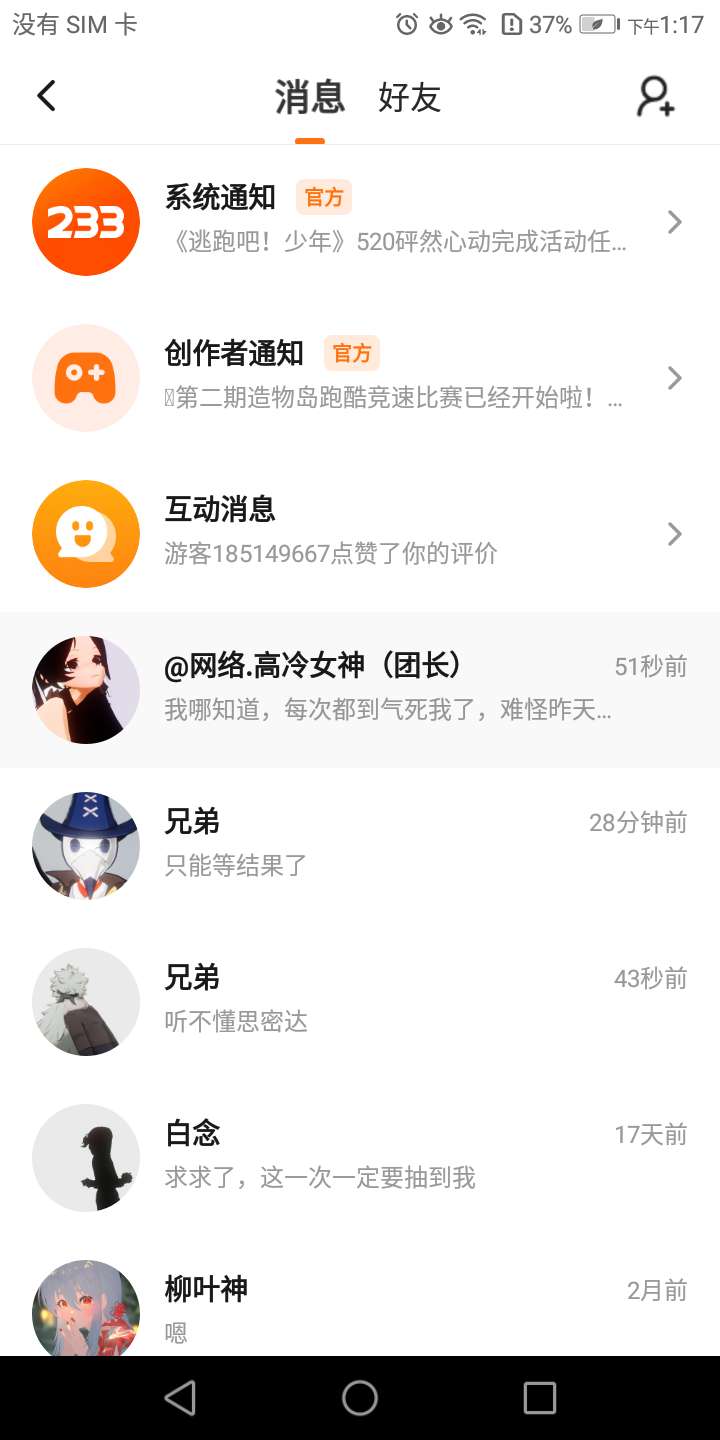Open 兄弟 chat saying 只能等结果了
The image size is (720, 1440).
360,846
